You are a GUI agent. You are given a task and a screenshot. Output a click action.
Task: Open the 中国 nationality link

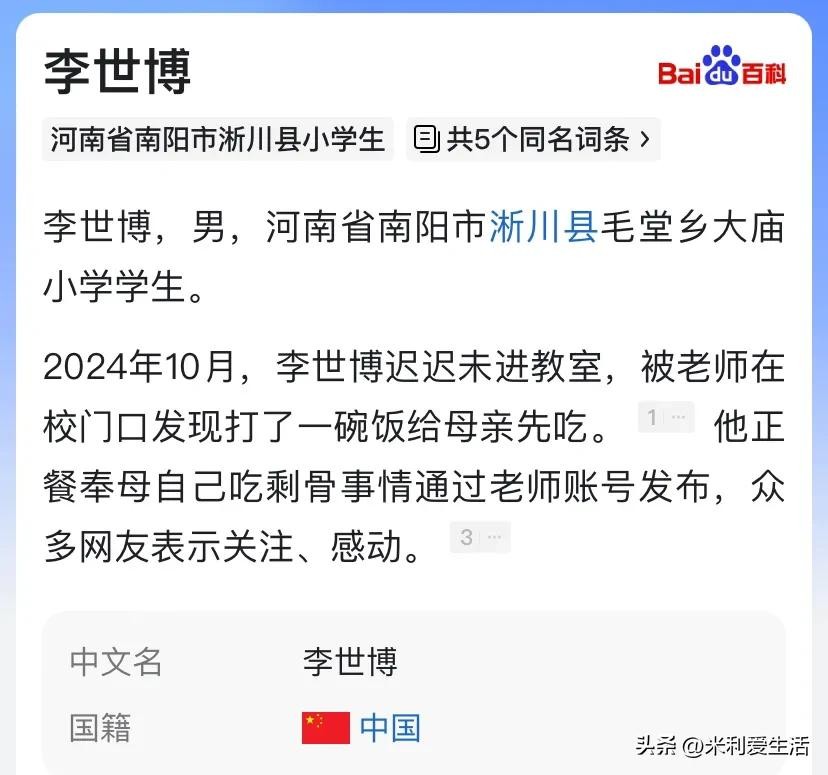pos(390,727)
